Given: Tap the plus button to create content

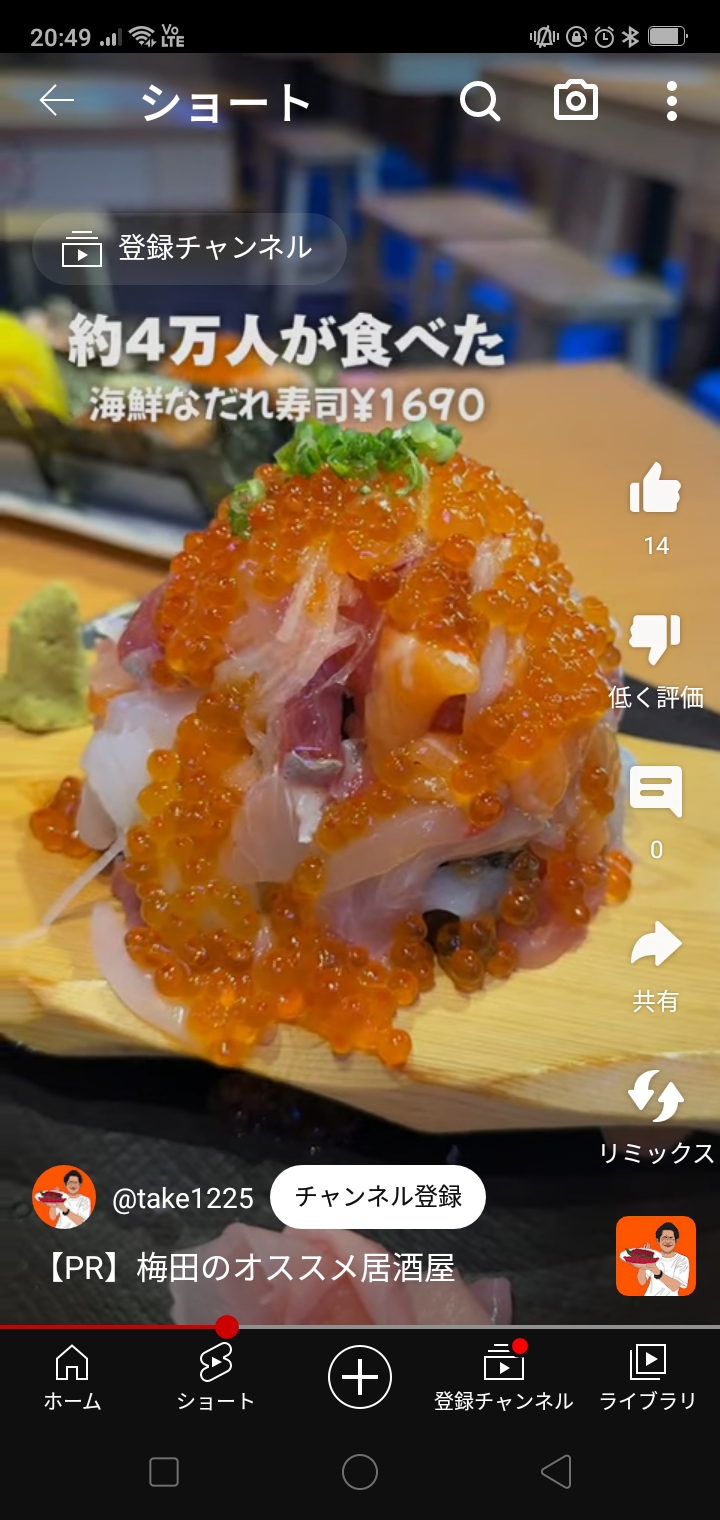Looking at the screenshot, I should pyautogui.click(x=360, y=1377).
